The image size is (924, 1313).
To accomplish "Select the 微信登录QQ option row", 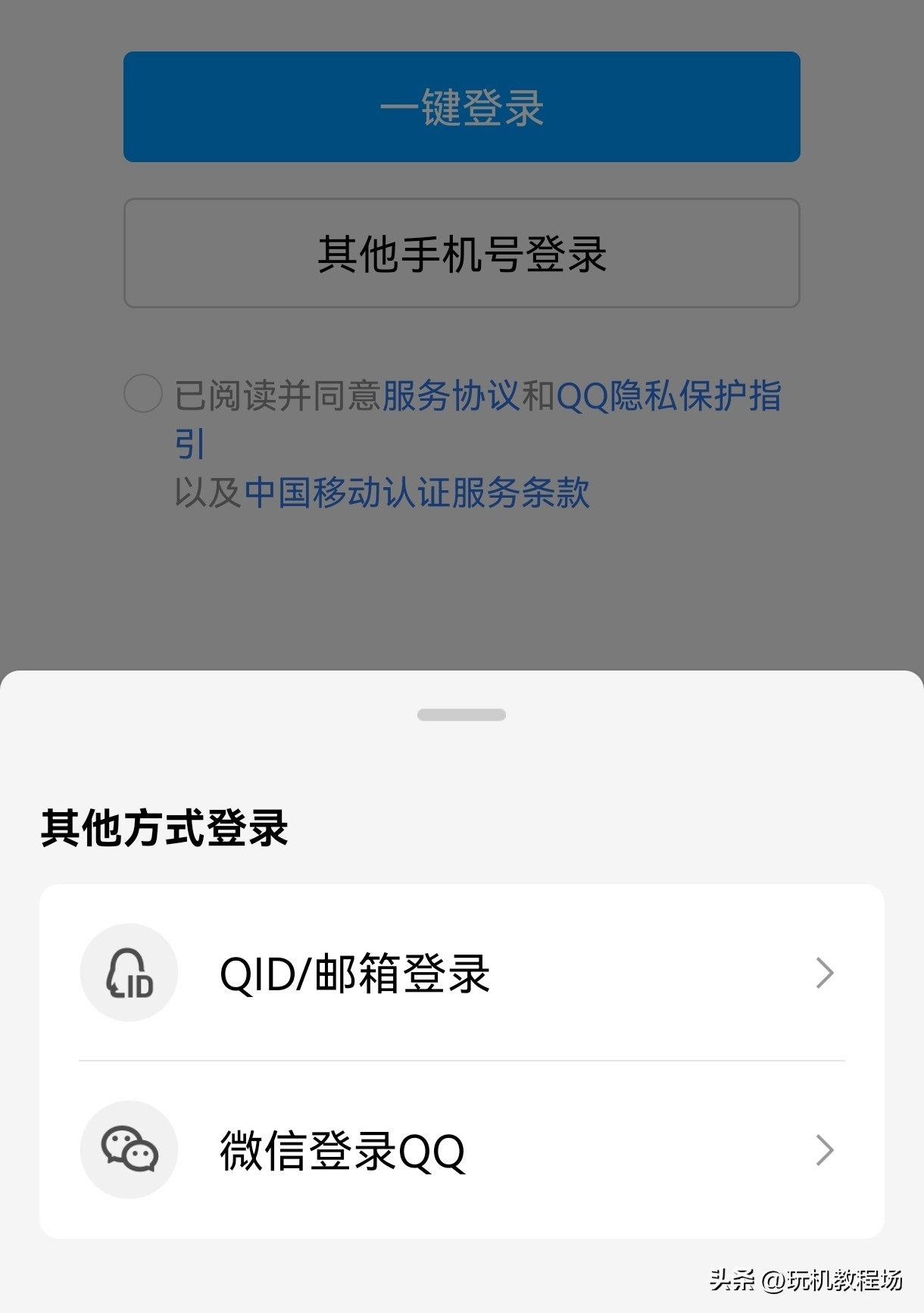I will click(462, 1150).
